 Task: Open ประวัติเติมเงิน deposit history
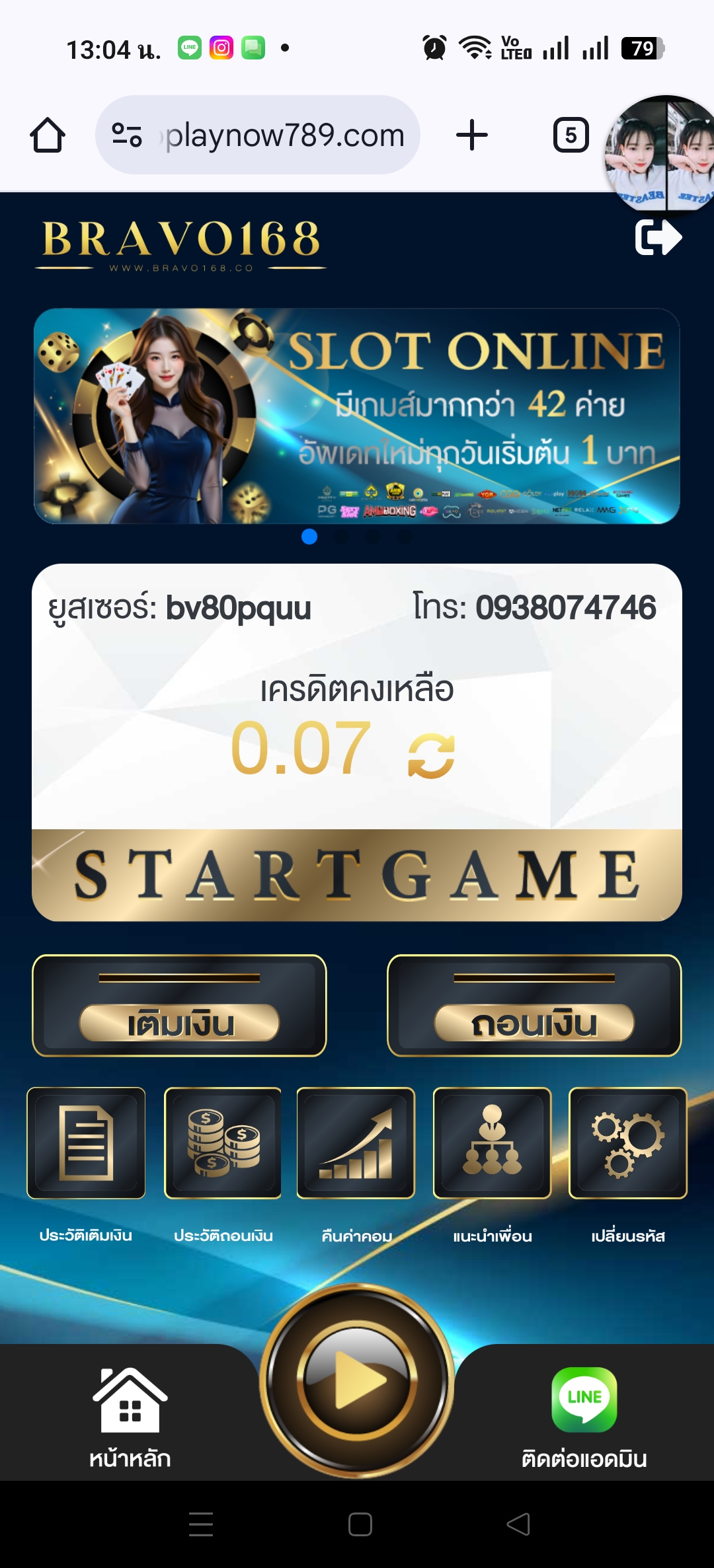(x=86, y=1143)
